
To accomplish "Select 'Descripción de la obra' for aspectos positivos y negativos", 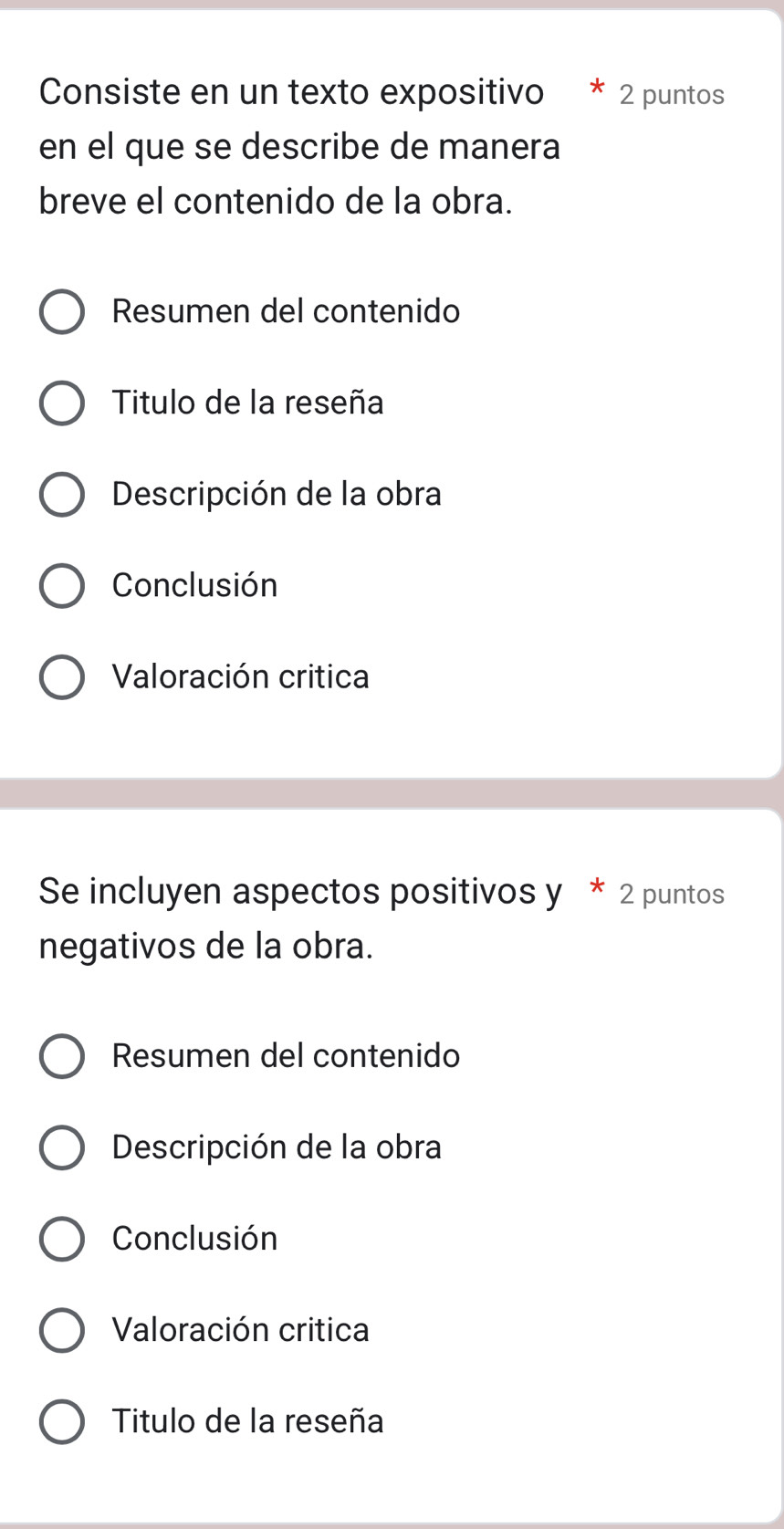I will [x=62, y=1147].
